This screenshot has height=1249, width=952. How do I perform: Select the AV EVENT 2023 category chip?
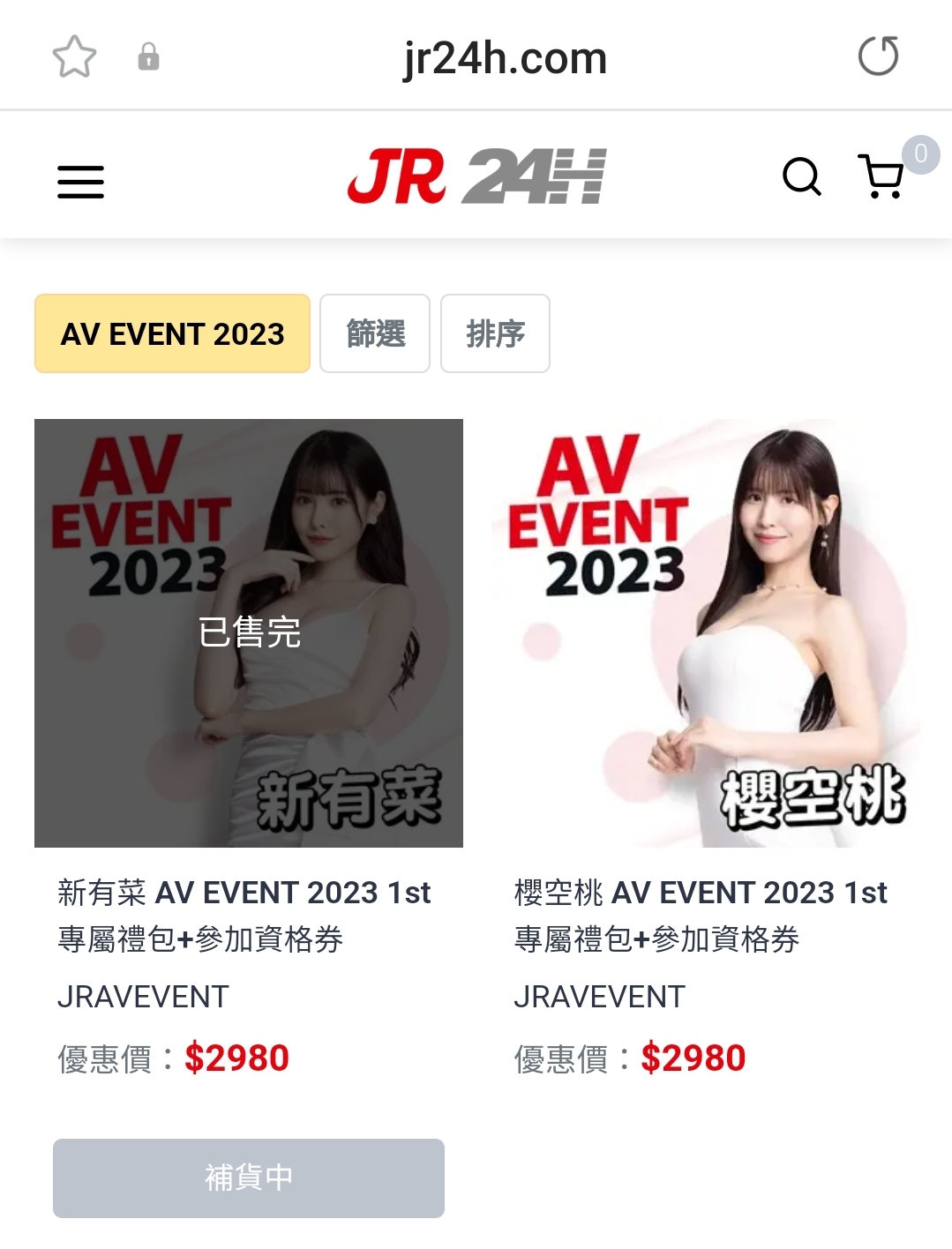point(172,333)
